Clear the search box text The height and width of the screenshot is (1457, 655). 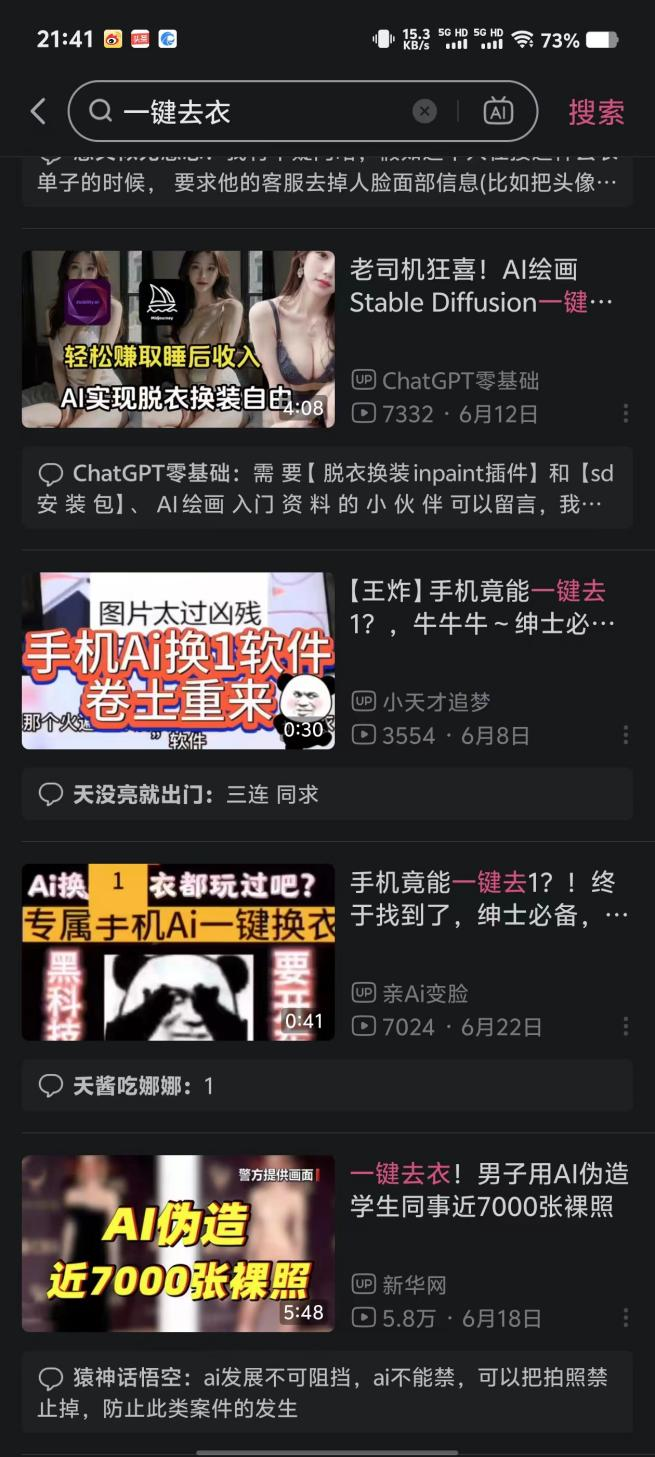click(x=425, y=111)
